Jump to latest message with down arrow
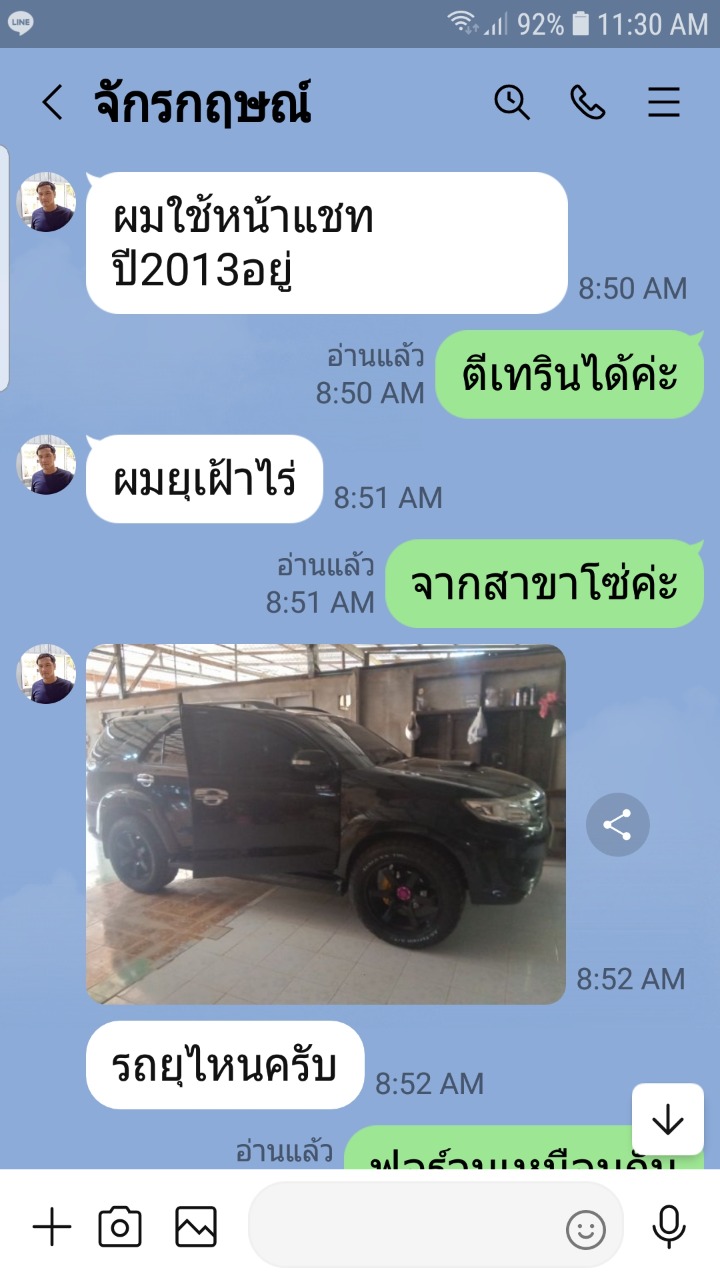 click(x=667, y=1120)
